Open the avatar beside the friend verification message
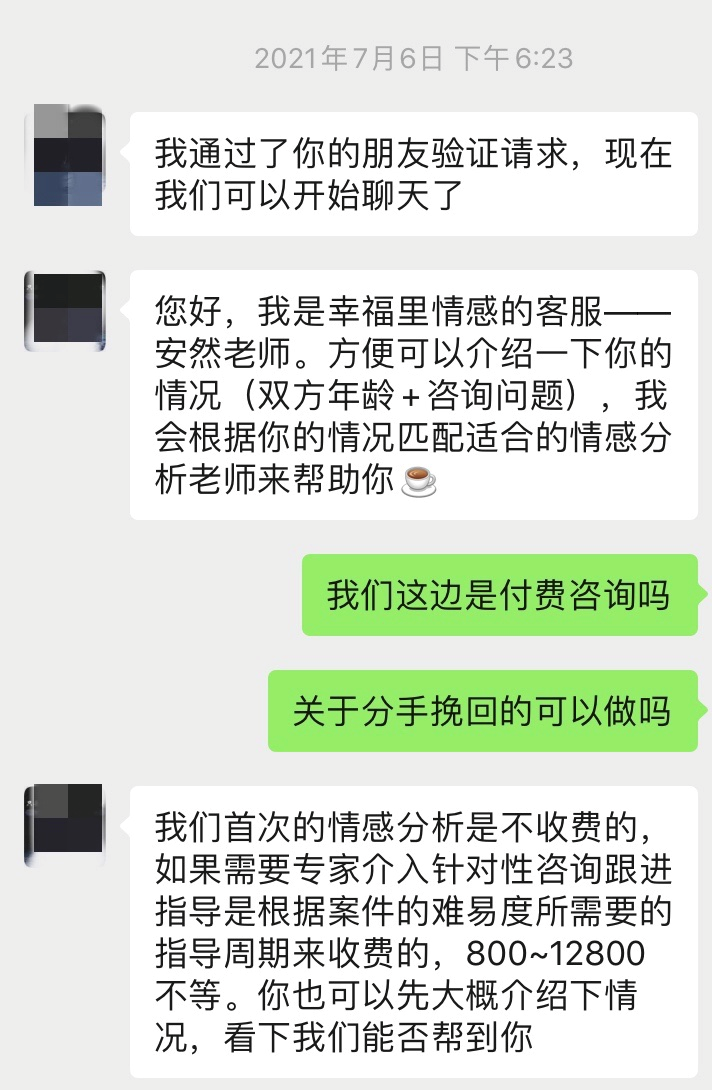This screenshot has width=712, height=1090. (x=68, y=154)
